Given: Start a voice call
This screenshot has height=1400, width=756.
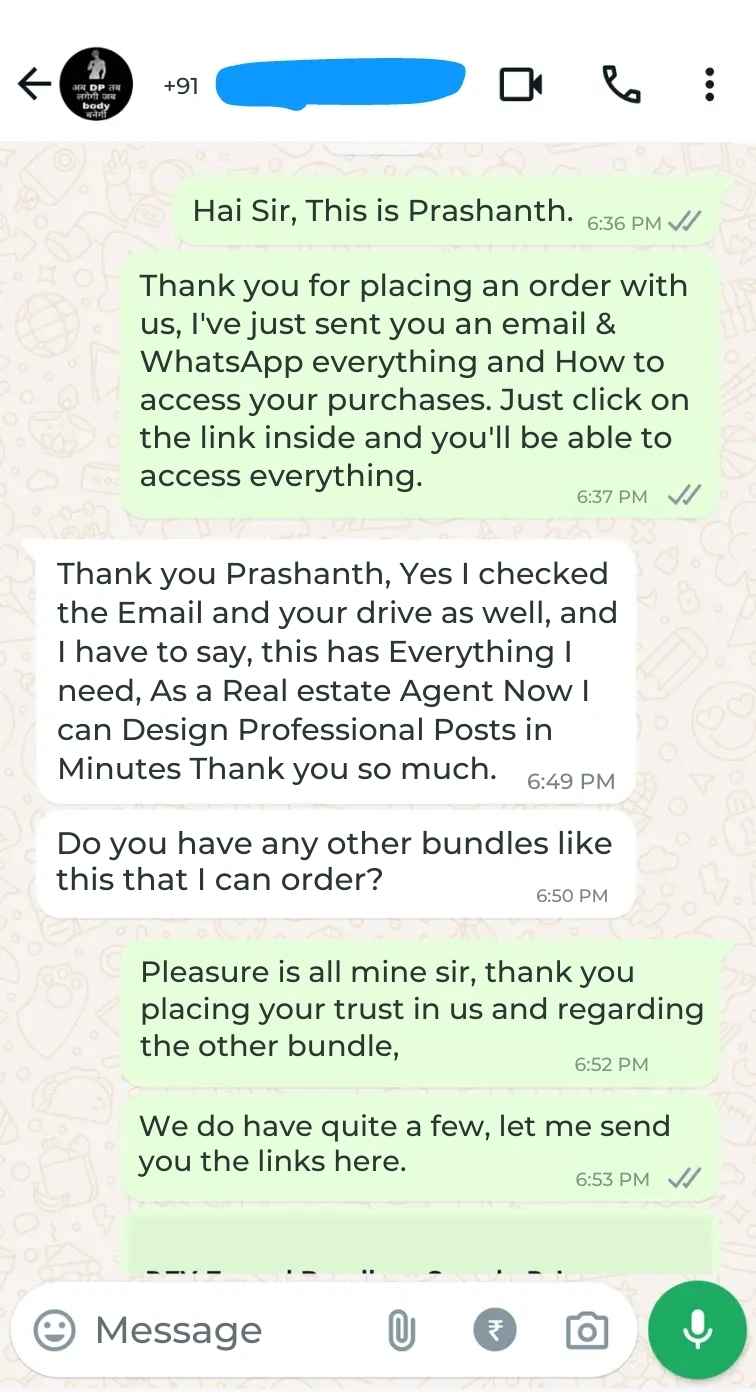Looking at the screenshot, I should [x=621, y=86].
